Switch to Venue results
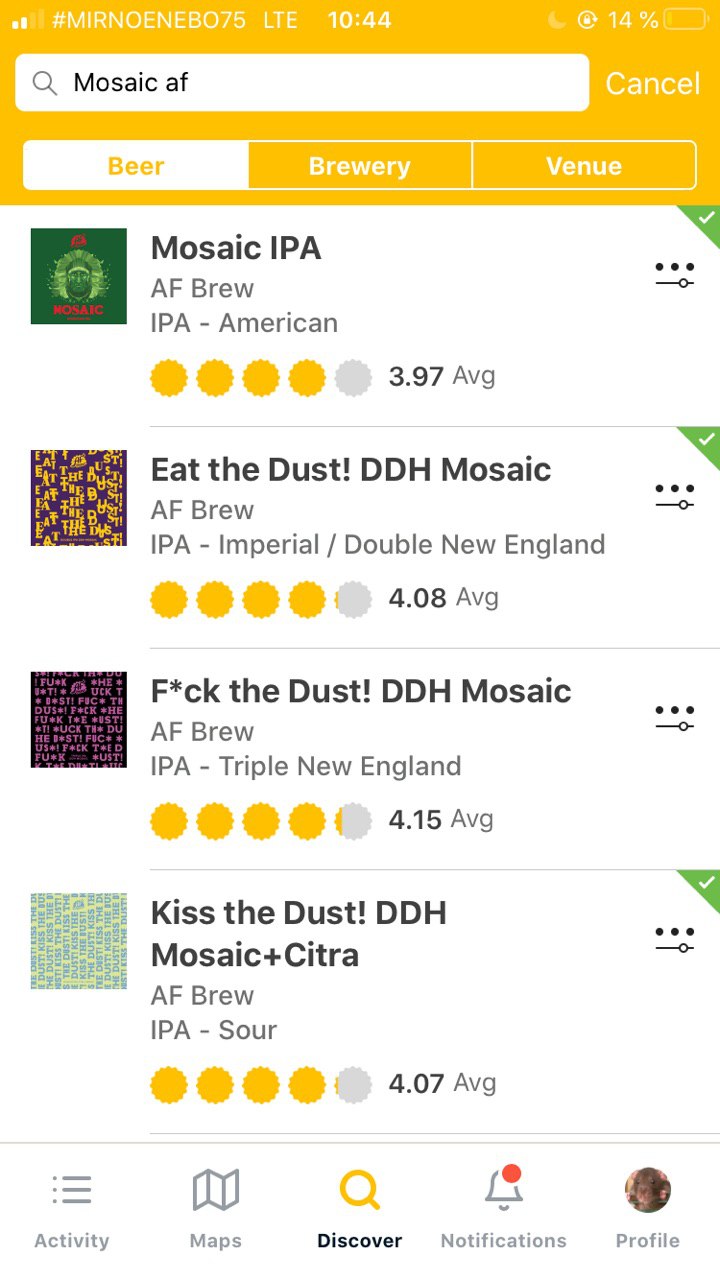Screen dimensions: 720x1280 [x=583, y=166]
